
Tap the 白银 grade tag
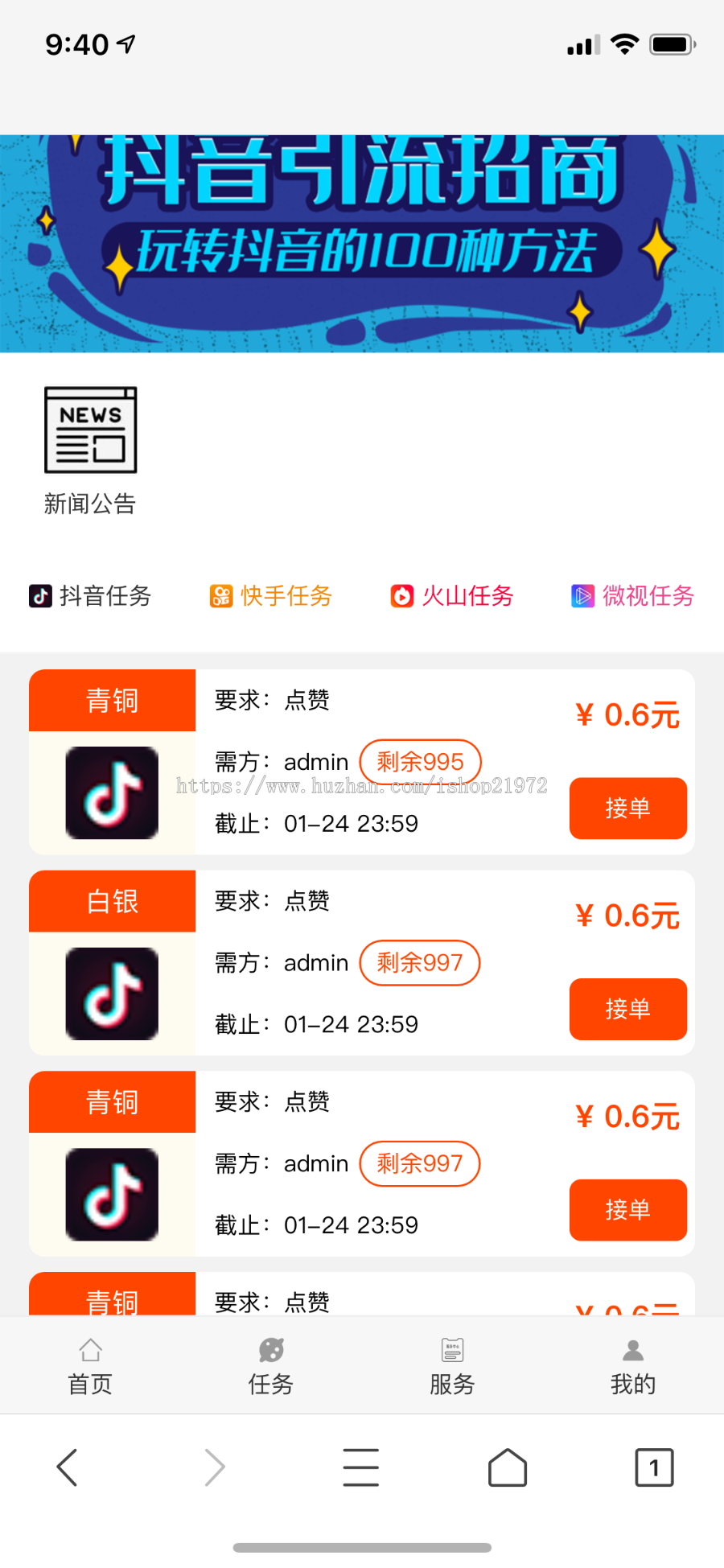click(112, 901)
